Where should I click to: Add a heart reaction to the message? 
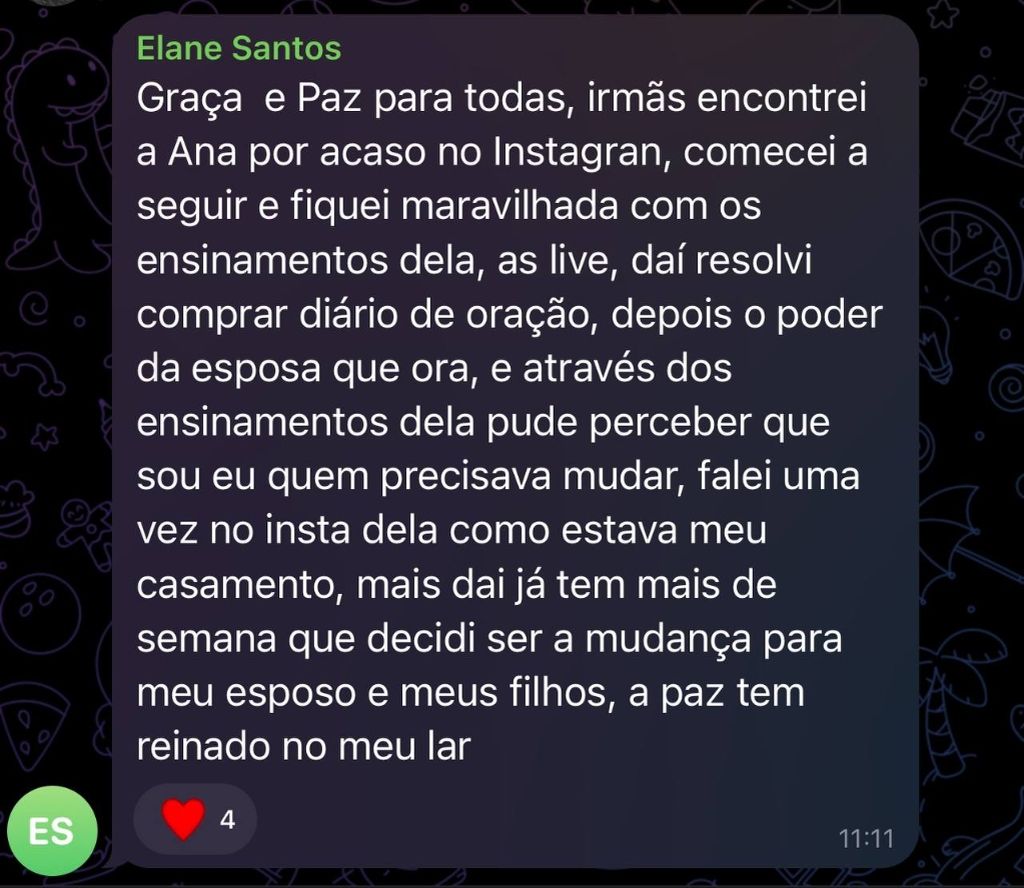coord(196,820)
